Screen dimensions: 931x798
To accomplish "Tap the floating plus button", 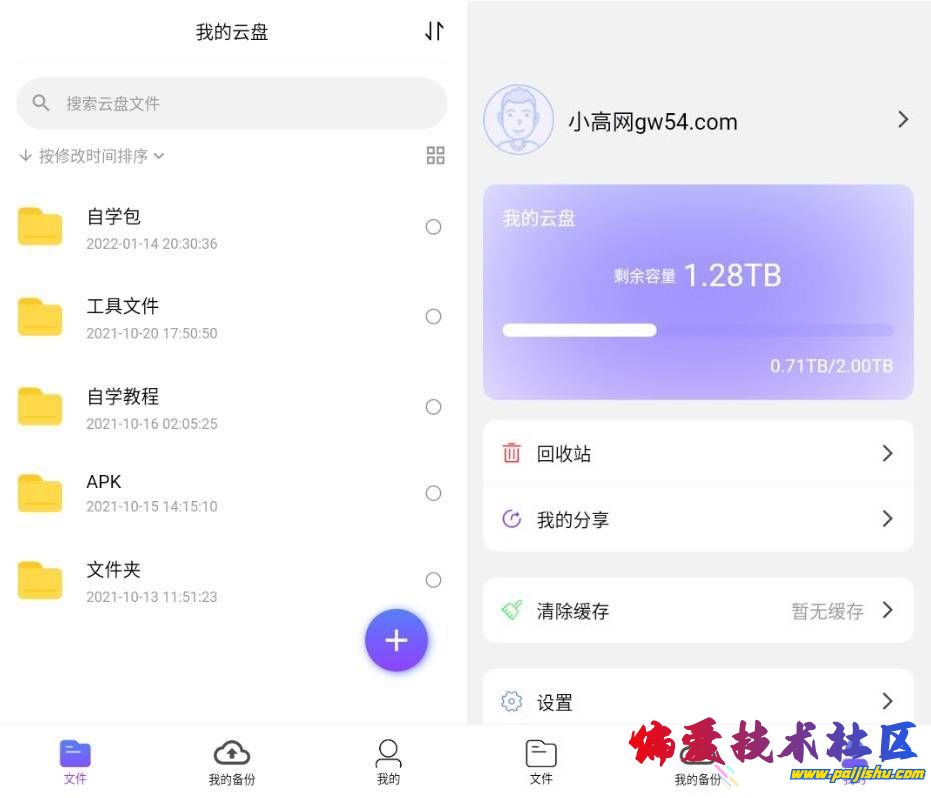I will point(396,640).
